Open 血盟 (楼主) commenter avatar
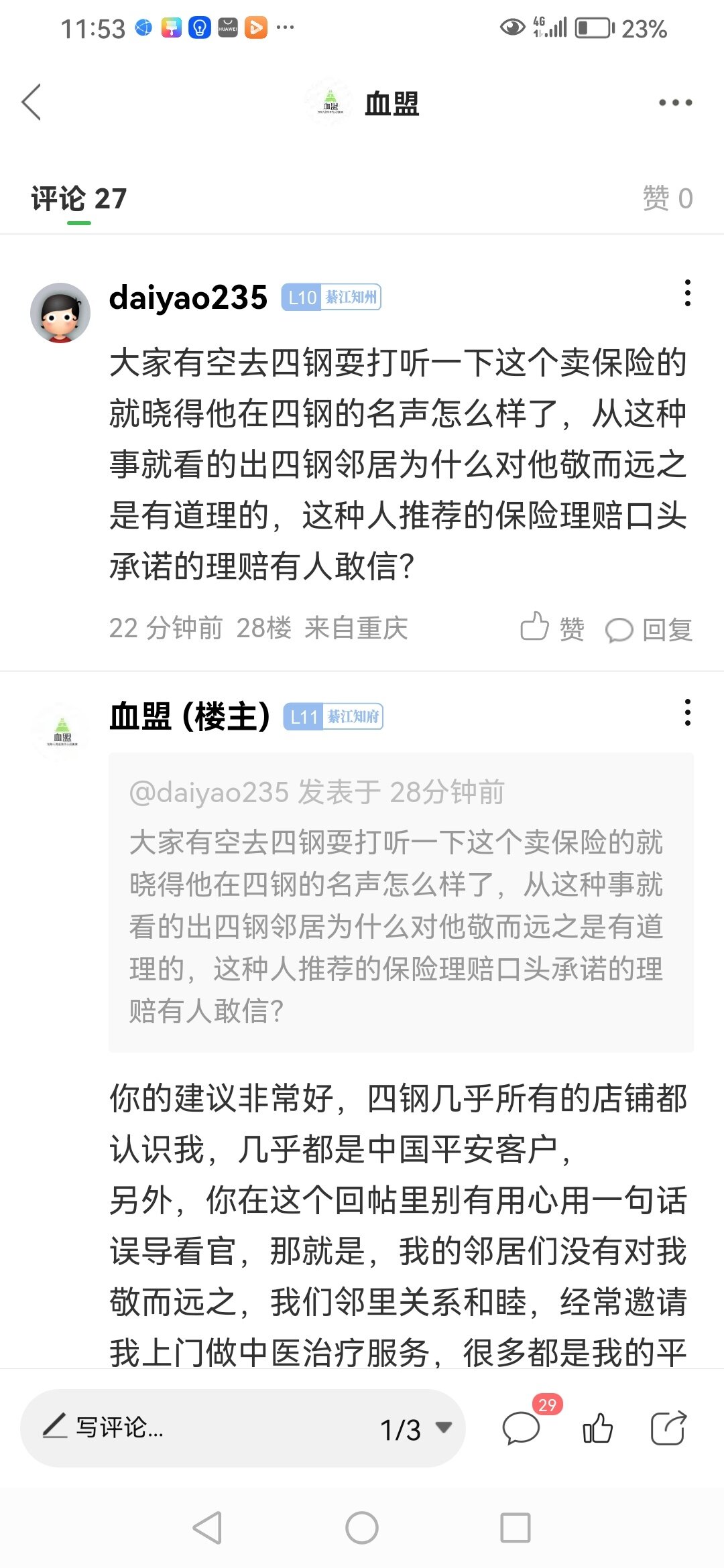This screenshot has height=1568, width=724. tap(62, 731)
